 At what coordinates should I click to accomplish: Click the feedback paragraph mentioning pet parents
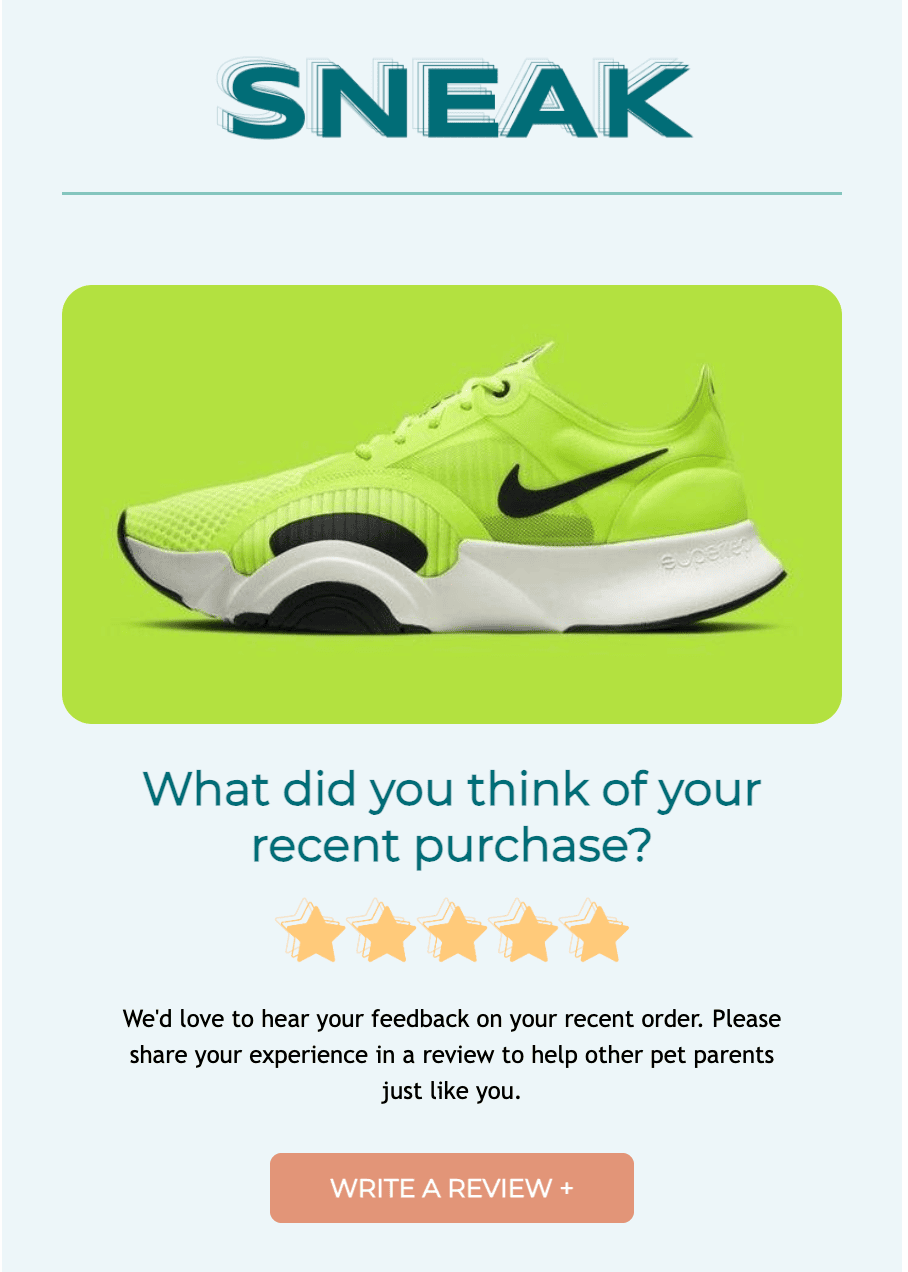click(451, 1054)
